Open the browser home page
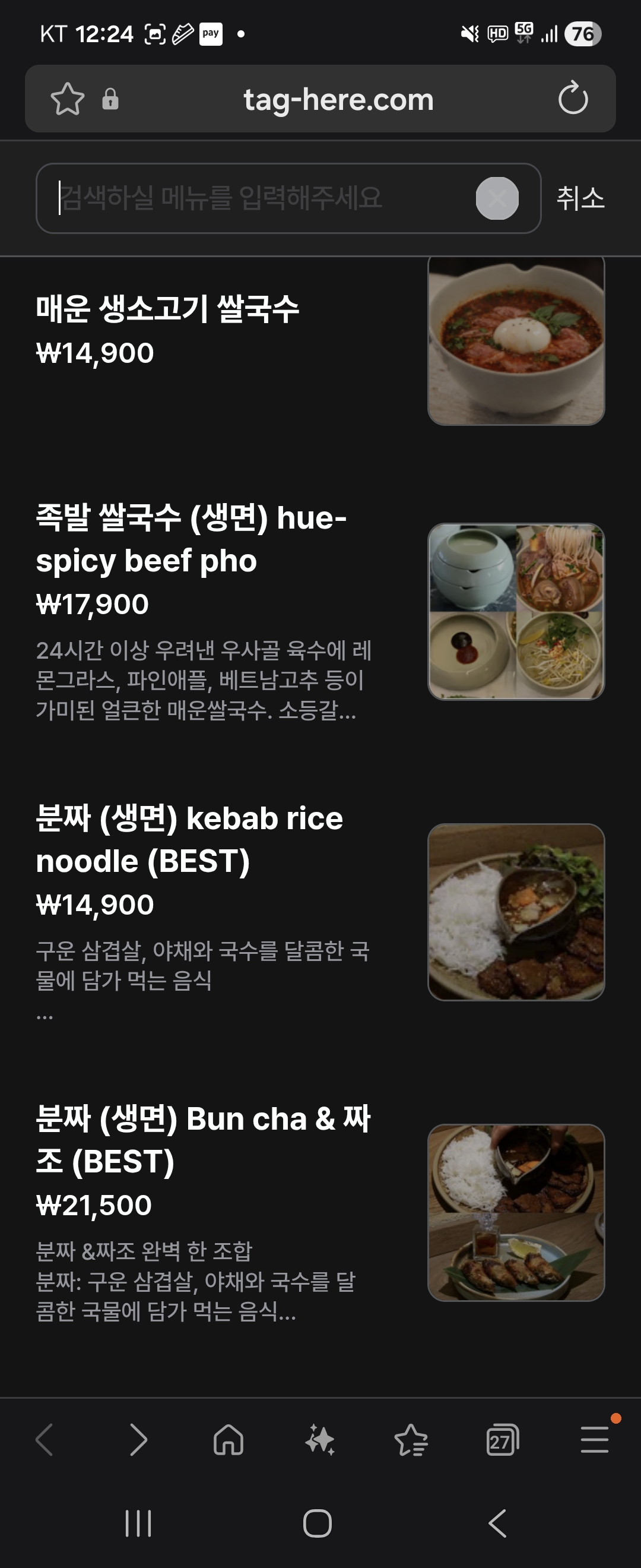 pyautogui.click(x=229, y=1440)
